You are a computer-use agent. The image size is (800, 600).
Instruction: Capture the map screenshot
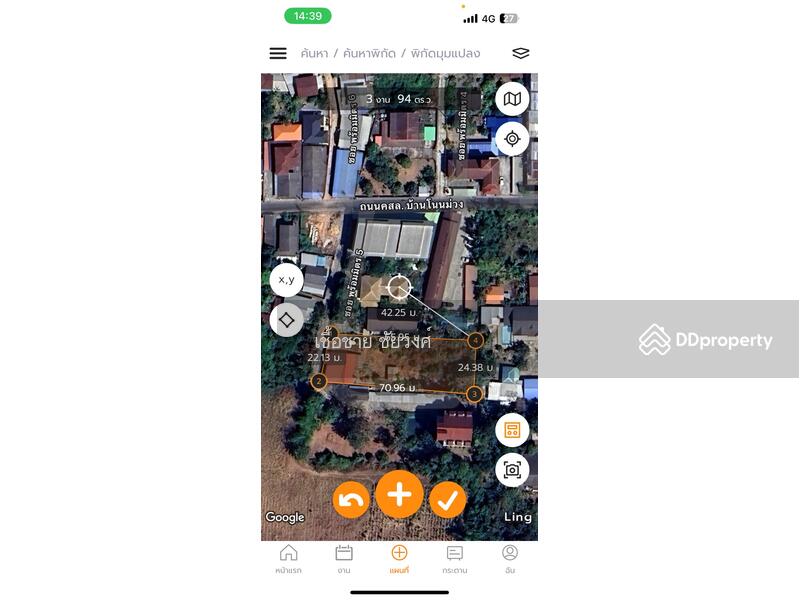click(x=512, y=470)
